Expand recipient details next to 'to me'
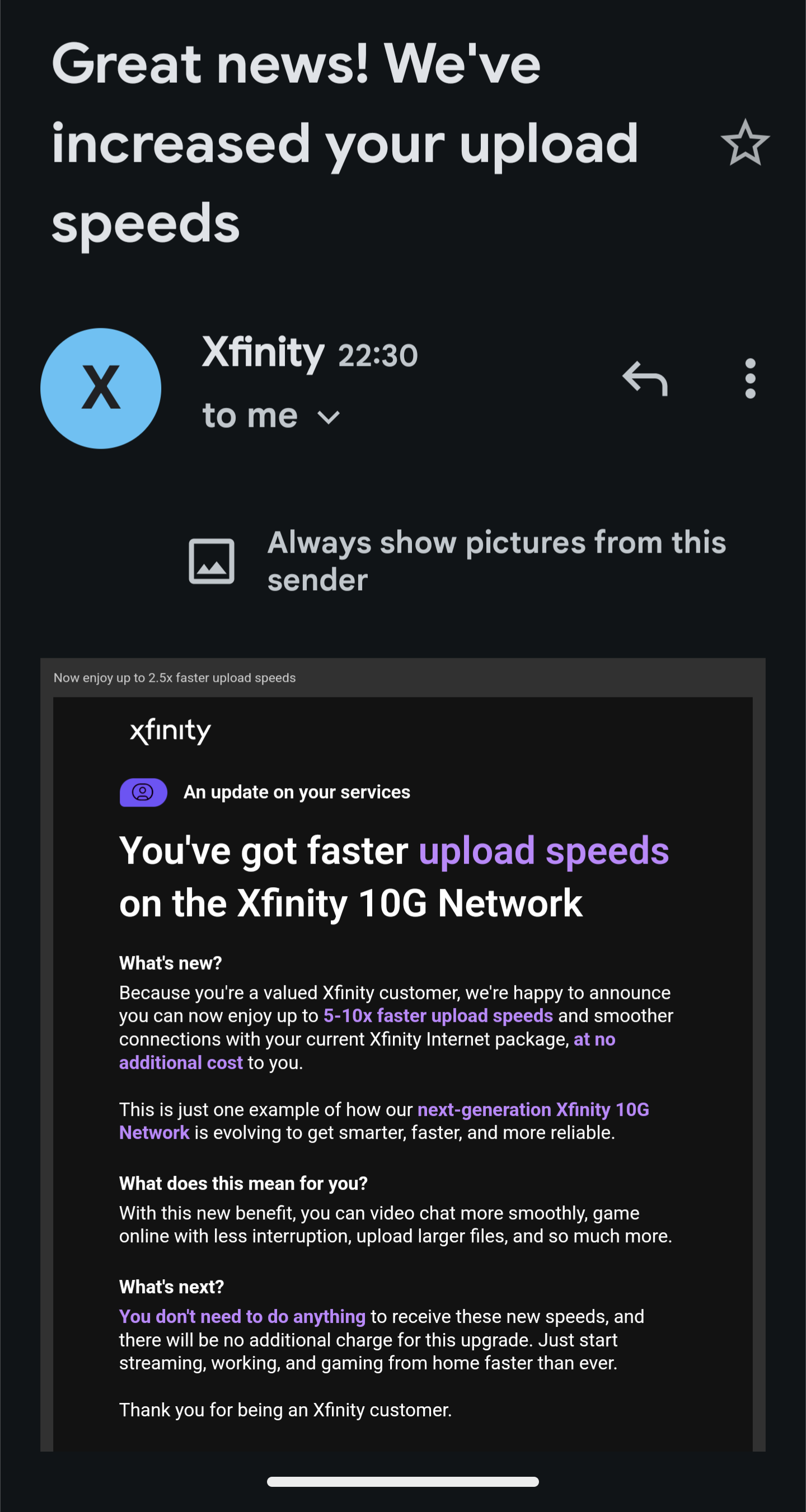This screenshot has height=1512, width=806. [328, 417]
